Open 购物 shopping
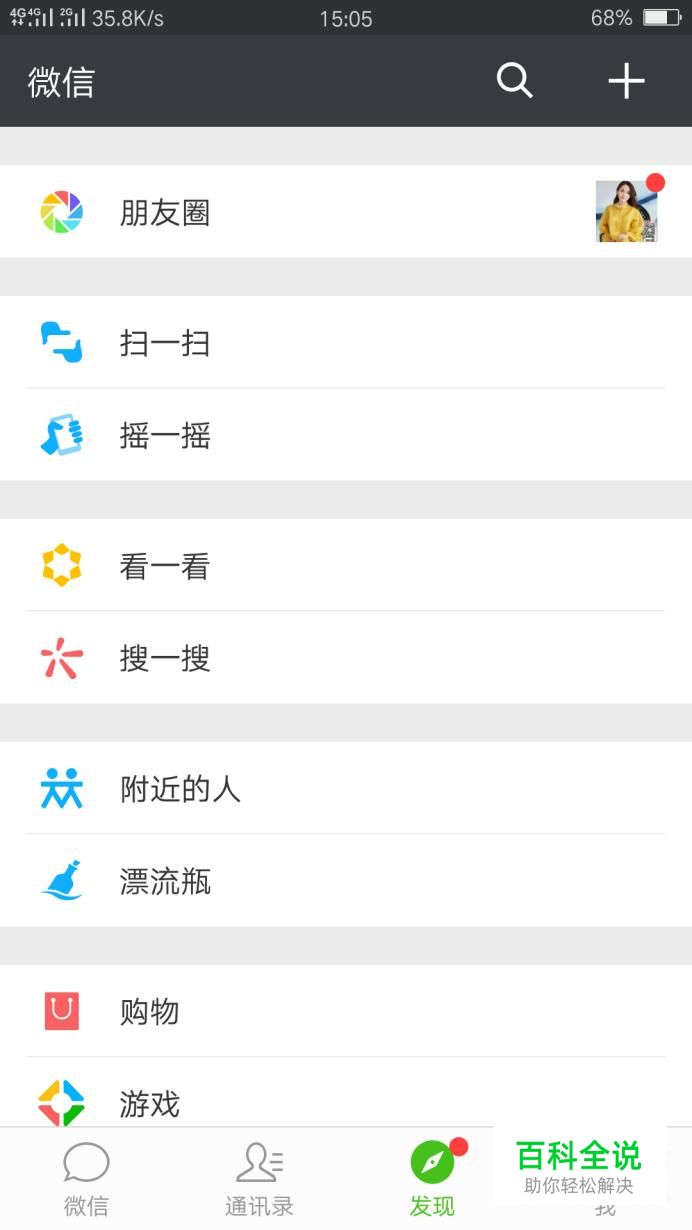This screenshot has height=1230, width=692. (150, 1012)
